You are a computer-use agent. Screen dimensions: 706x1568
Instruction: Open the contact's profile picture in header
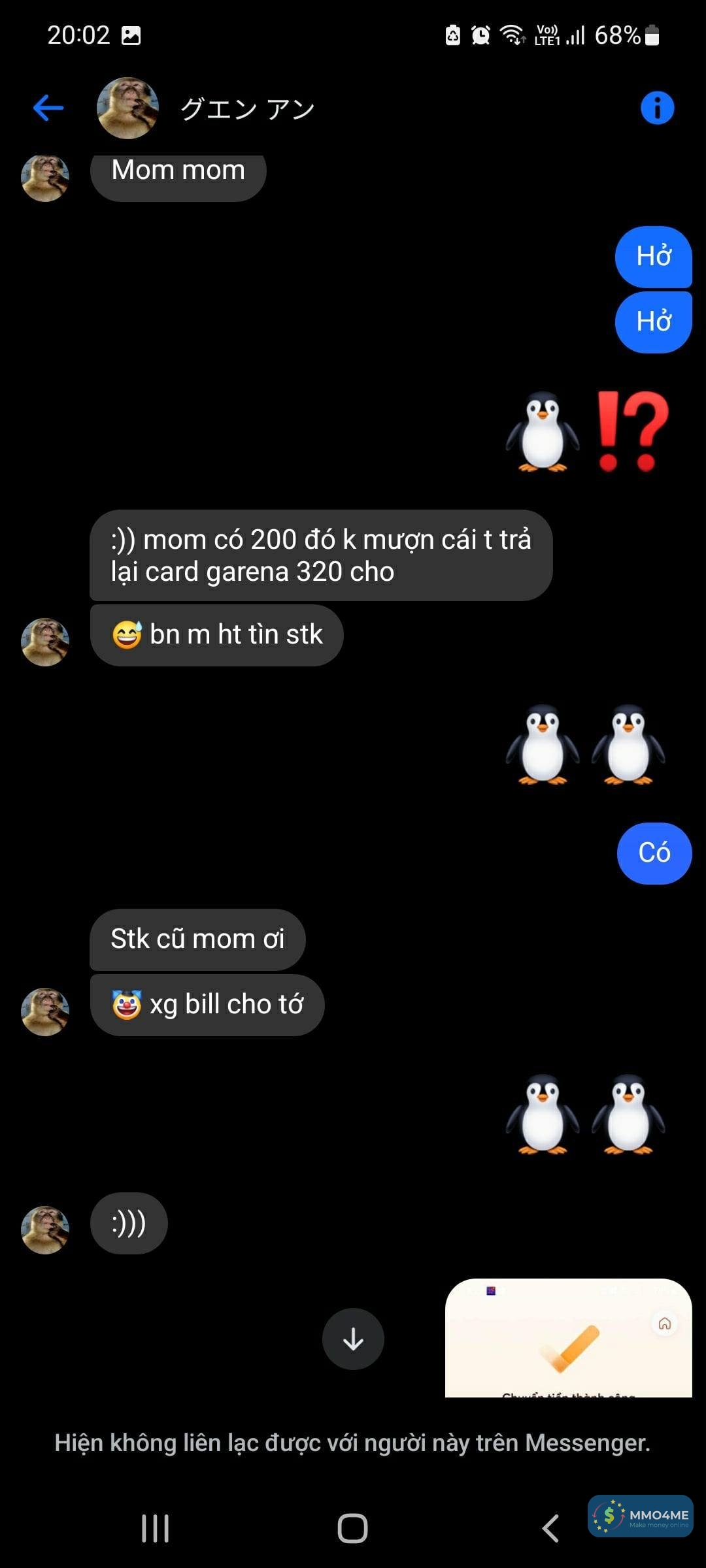[x=127, y=108]
